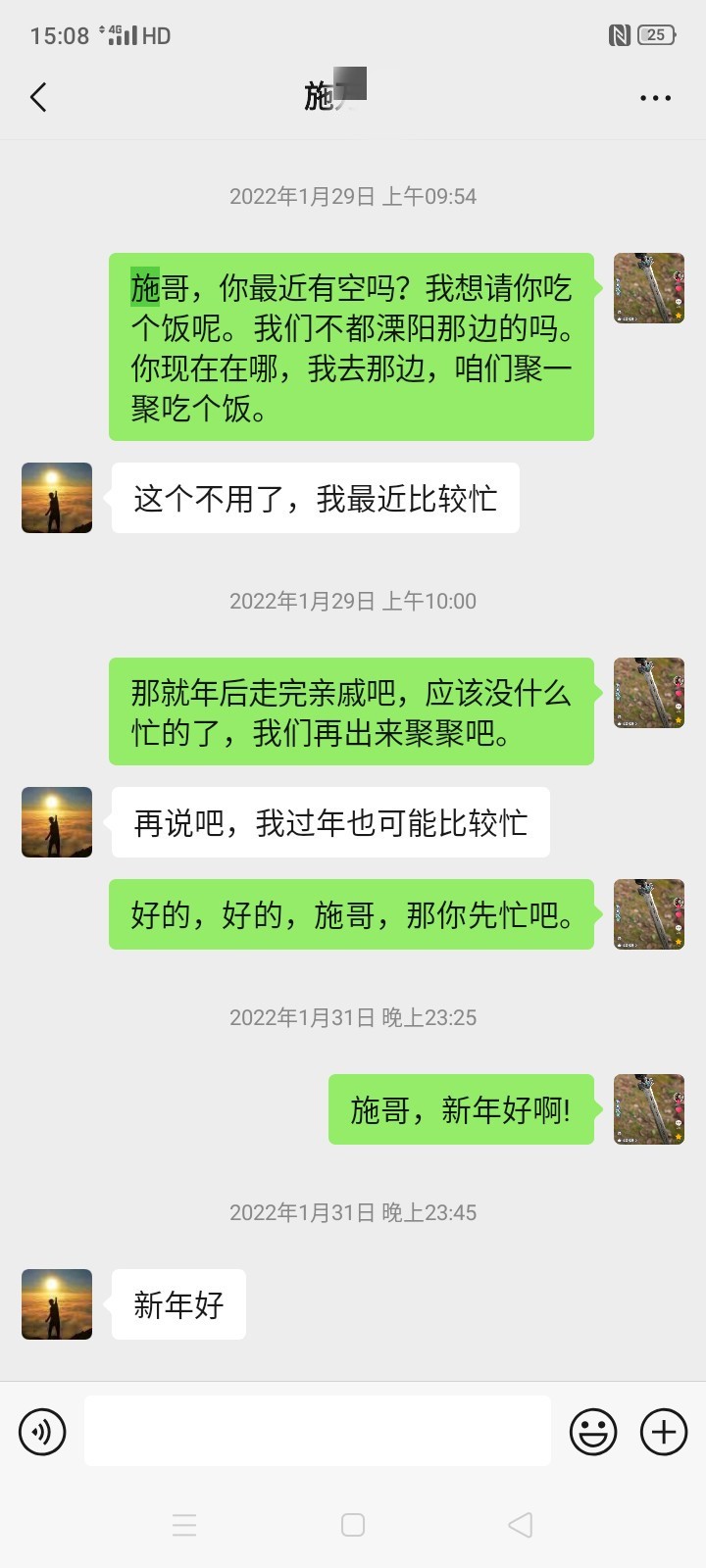The image size is (706, 1568).
Task: Open the chat overflow menu
Action: click(x=655, y=98)
